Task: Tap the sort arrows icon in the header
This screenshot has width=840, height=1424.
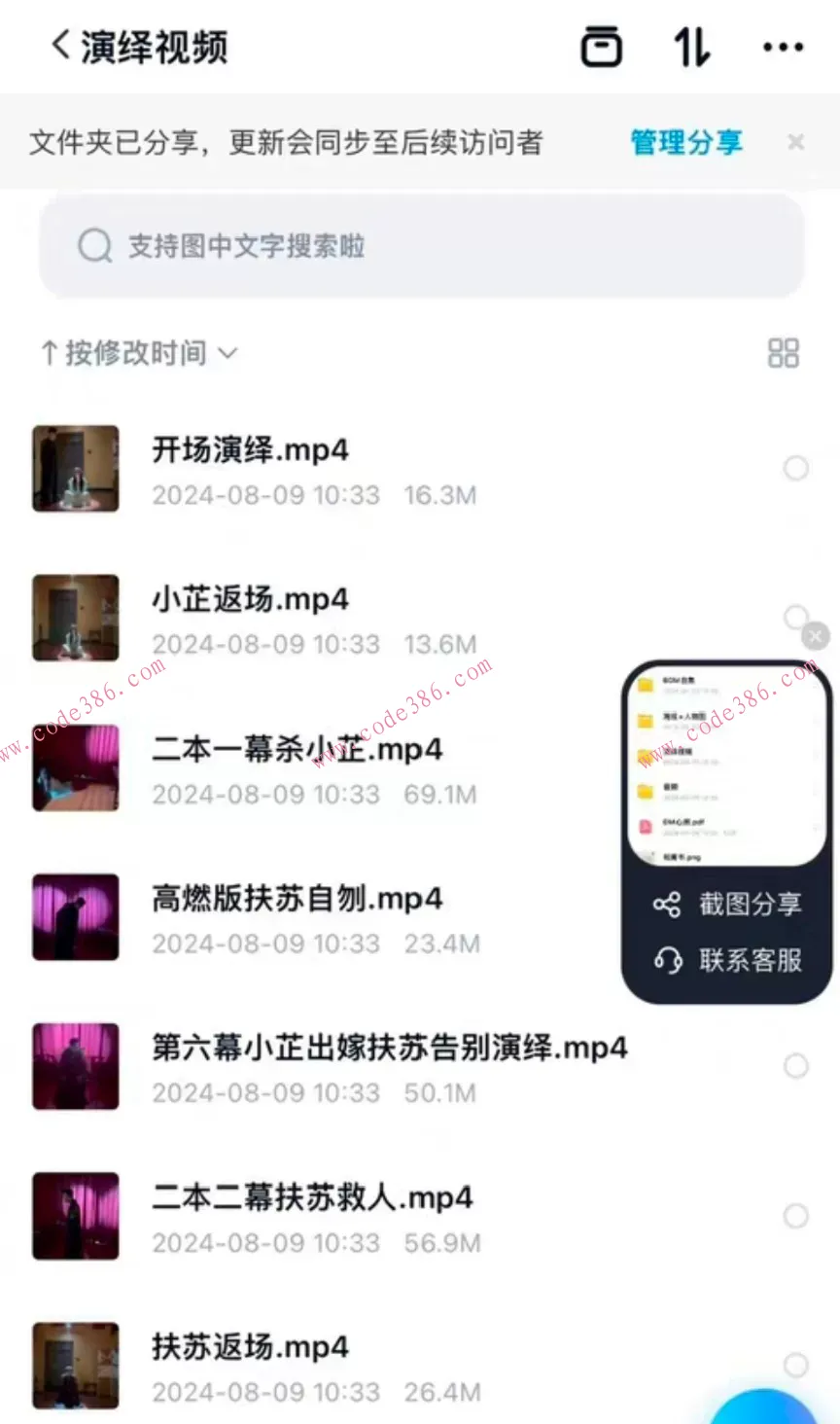Action: click(690, 46)
